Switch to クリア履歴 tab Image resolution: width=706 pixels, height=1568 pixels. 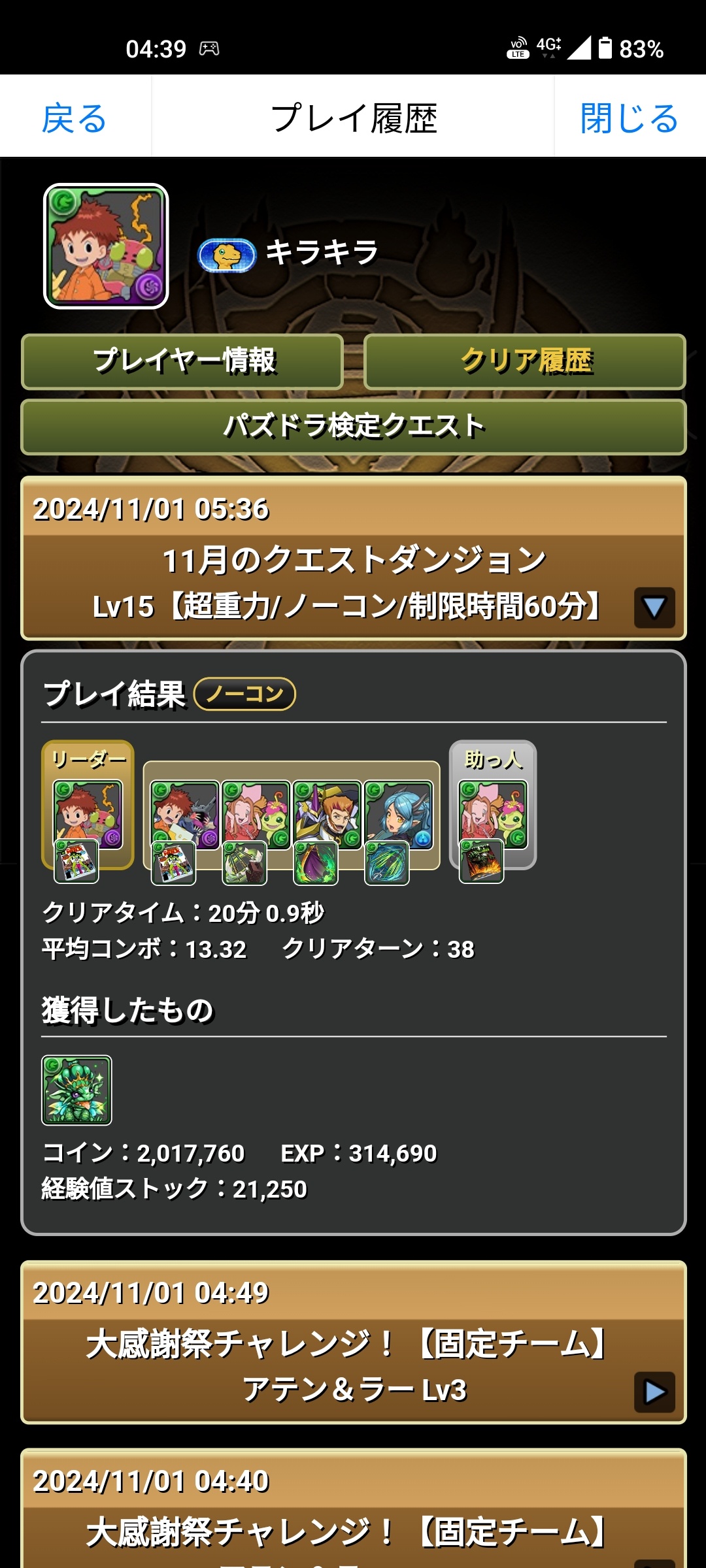tap(525, 361)
